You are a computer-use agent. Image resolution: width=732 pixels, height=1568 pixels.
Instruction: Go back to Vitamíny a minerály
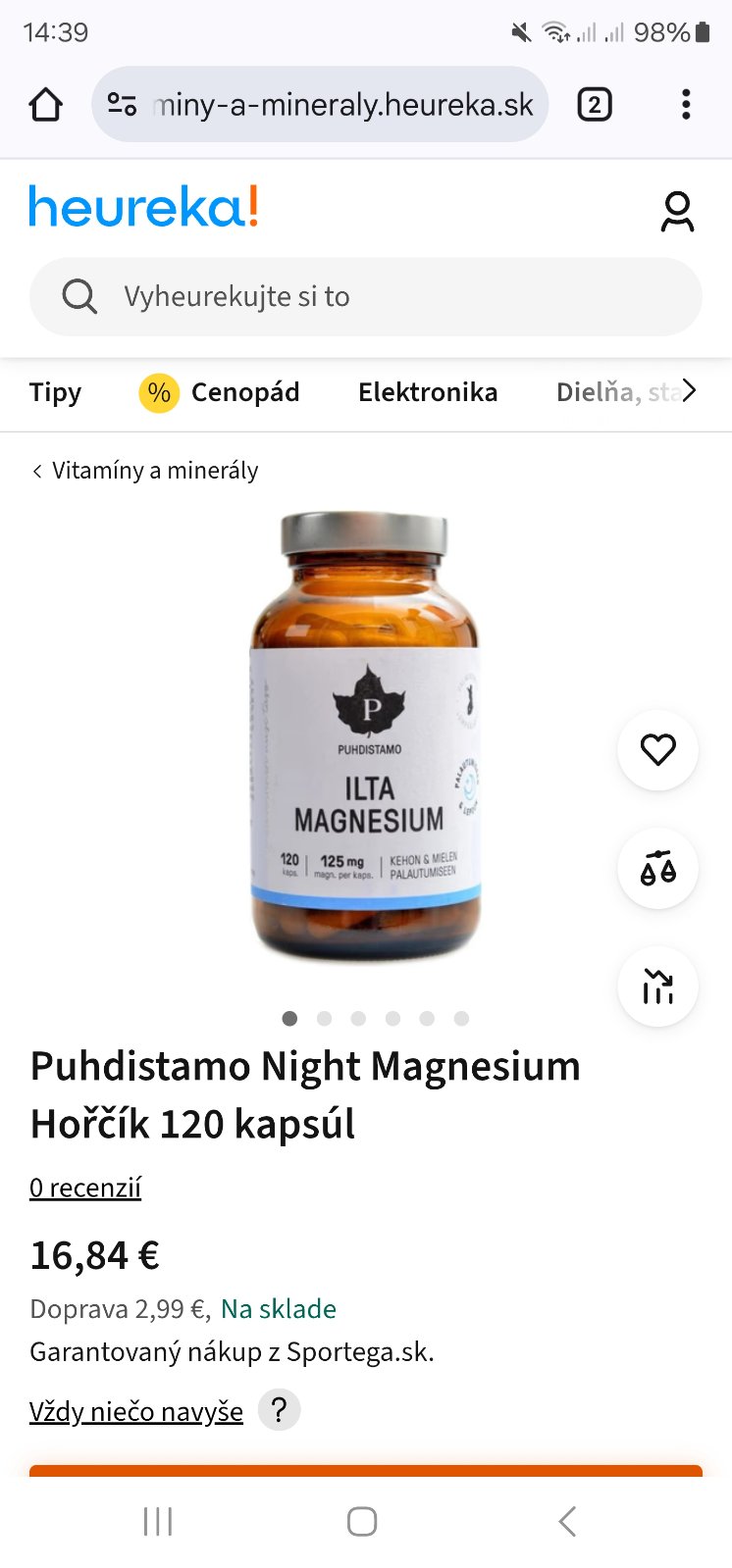coord(145,471)
